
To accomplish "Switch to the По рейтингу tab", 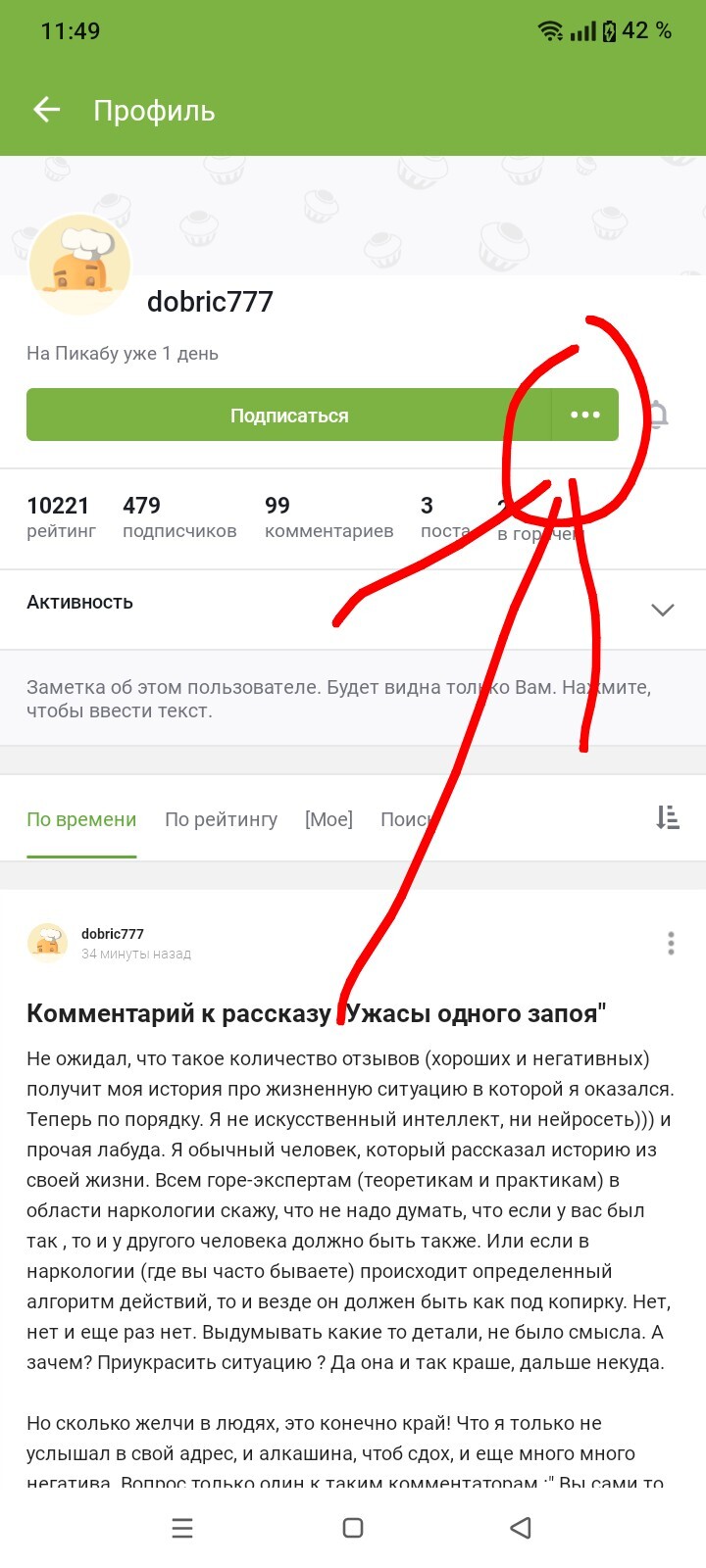I will click(x=221, y=819).
